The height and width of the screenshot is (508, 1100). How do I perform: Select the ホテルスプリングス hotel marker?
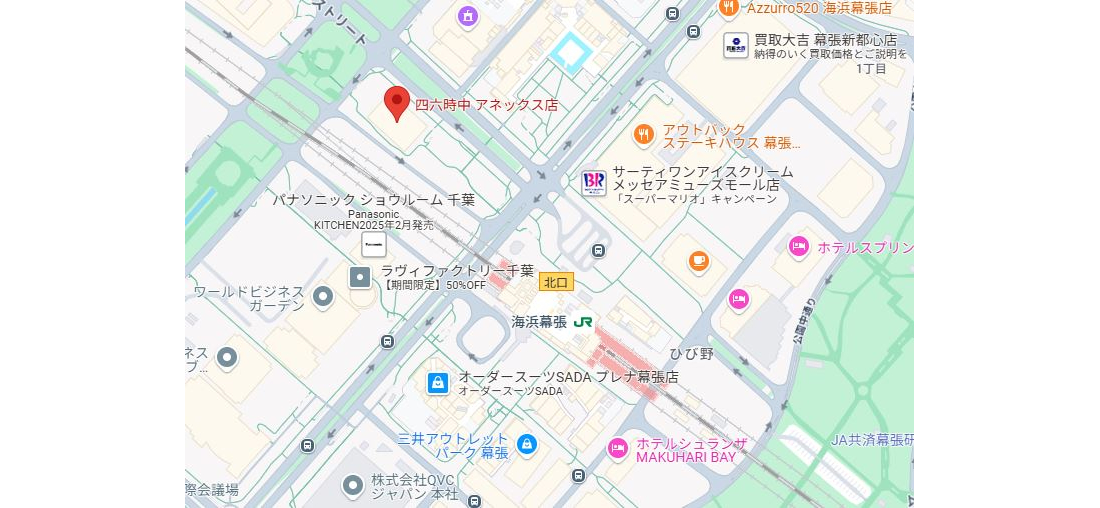tap(798, 246)
